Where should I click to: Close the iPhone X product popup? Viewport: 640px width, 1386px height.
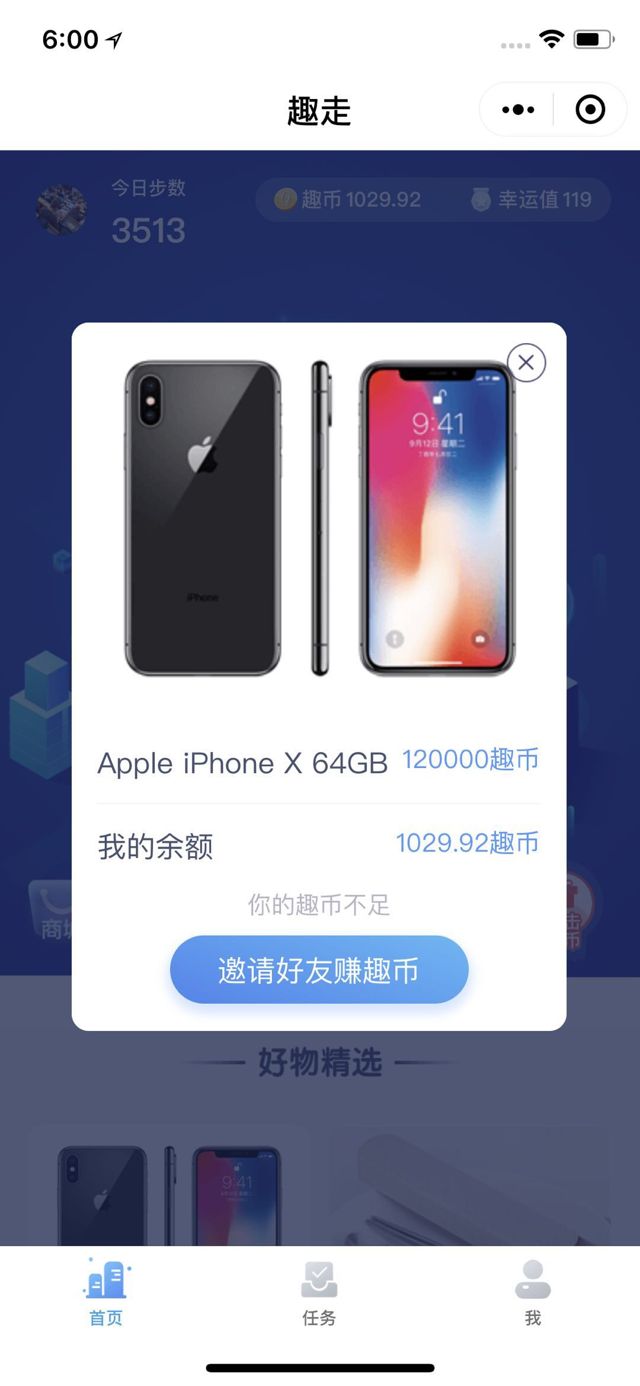526,362
